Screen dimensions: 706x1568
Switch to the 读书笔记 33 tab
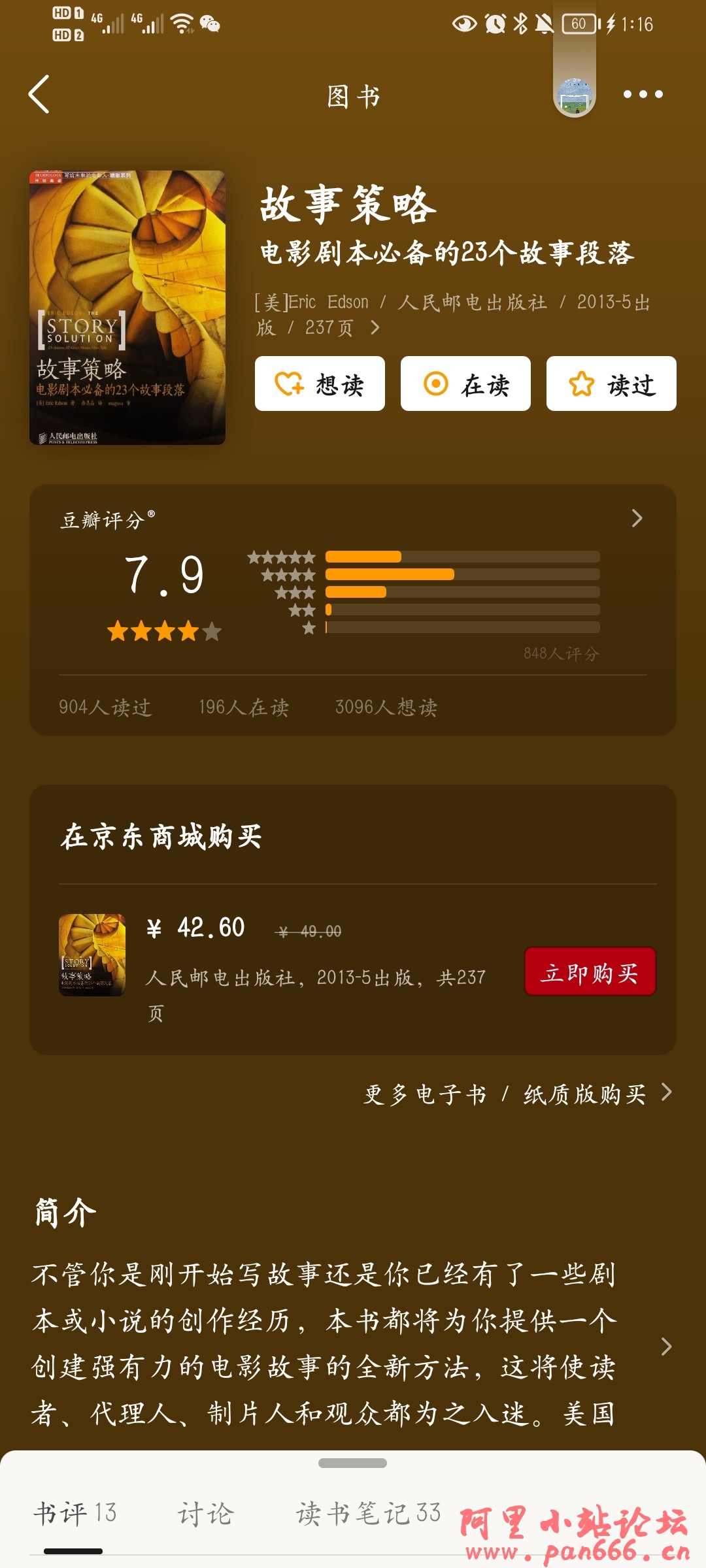(x=368, y=1513)
